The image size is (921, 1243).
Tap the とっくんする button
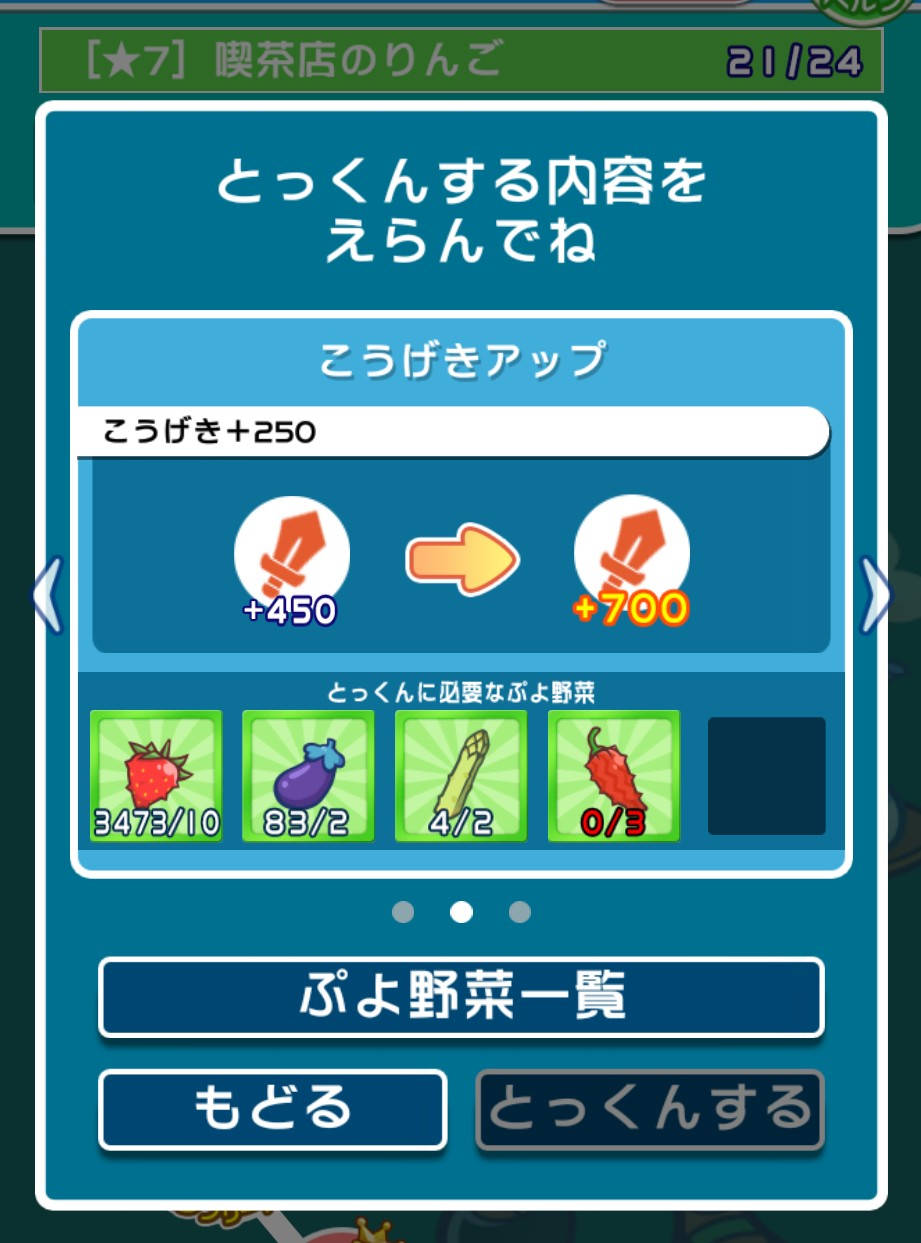[650, 1109]
